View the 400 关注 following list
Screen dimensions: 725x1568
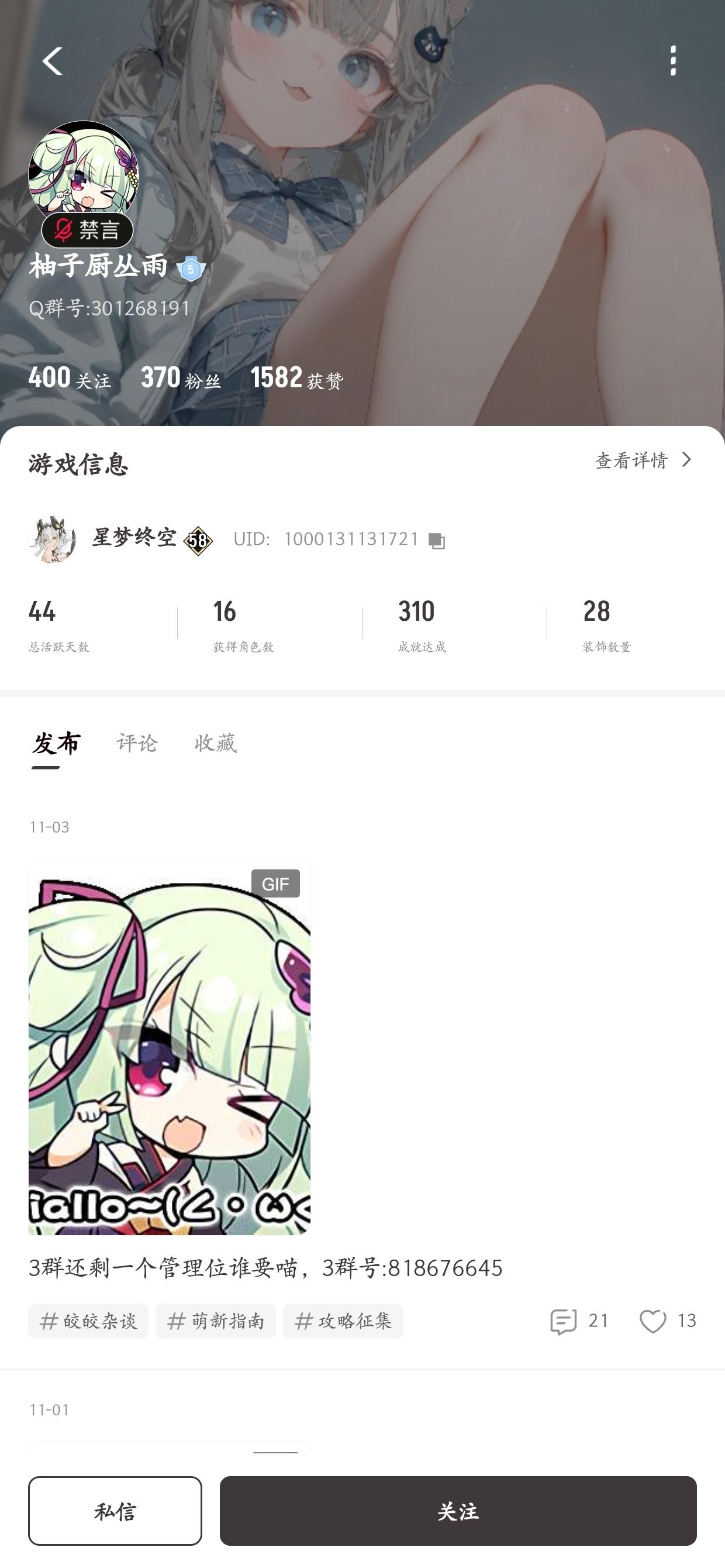click(70, 379)
